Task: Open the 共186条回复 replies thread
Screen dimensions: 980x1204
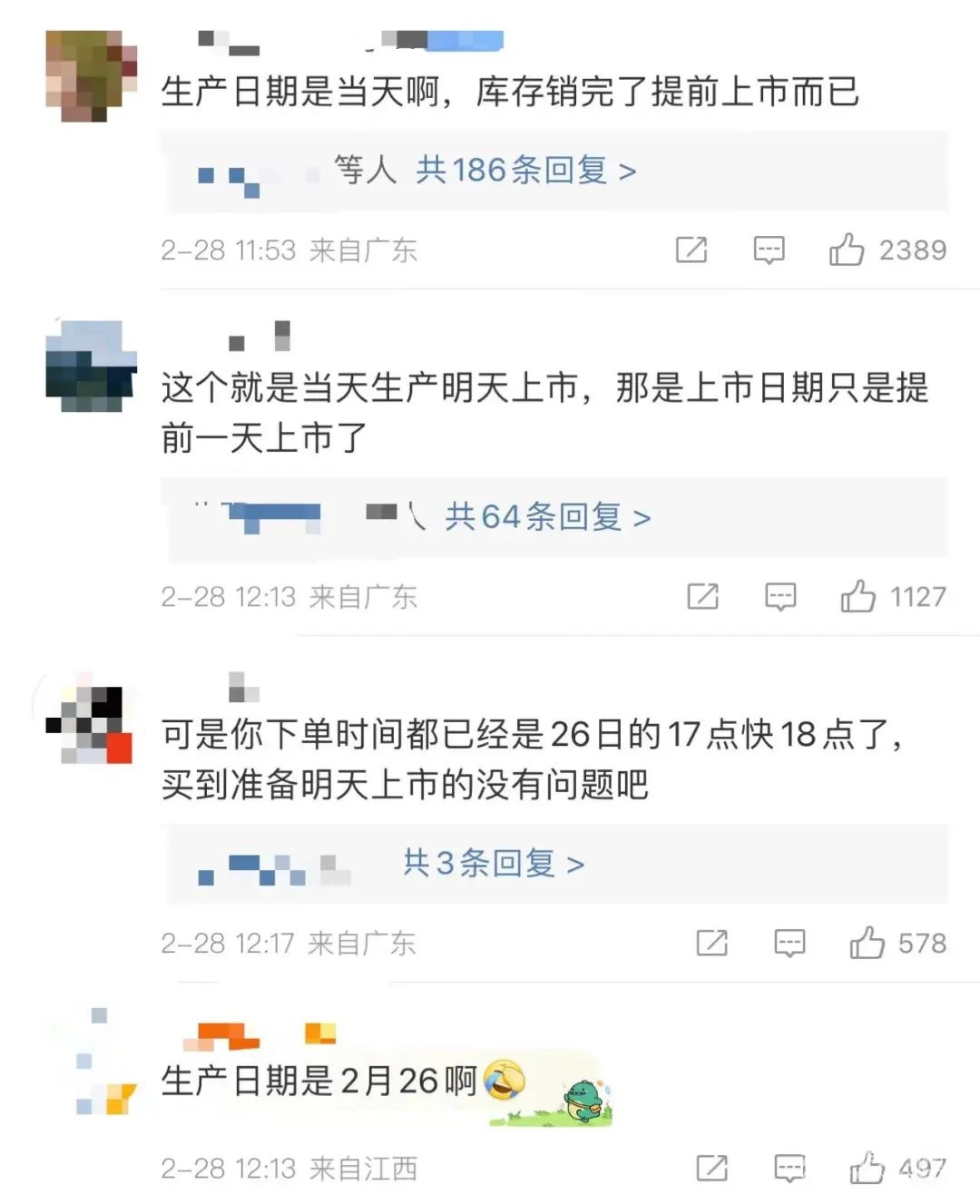Action: [525, 170]
